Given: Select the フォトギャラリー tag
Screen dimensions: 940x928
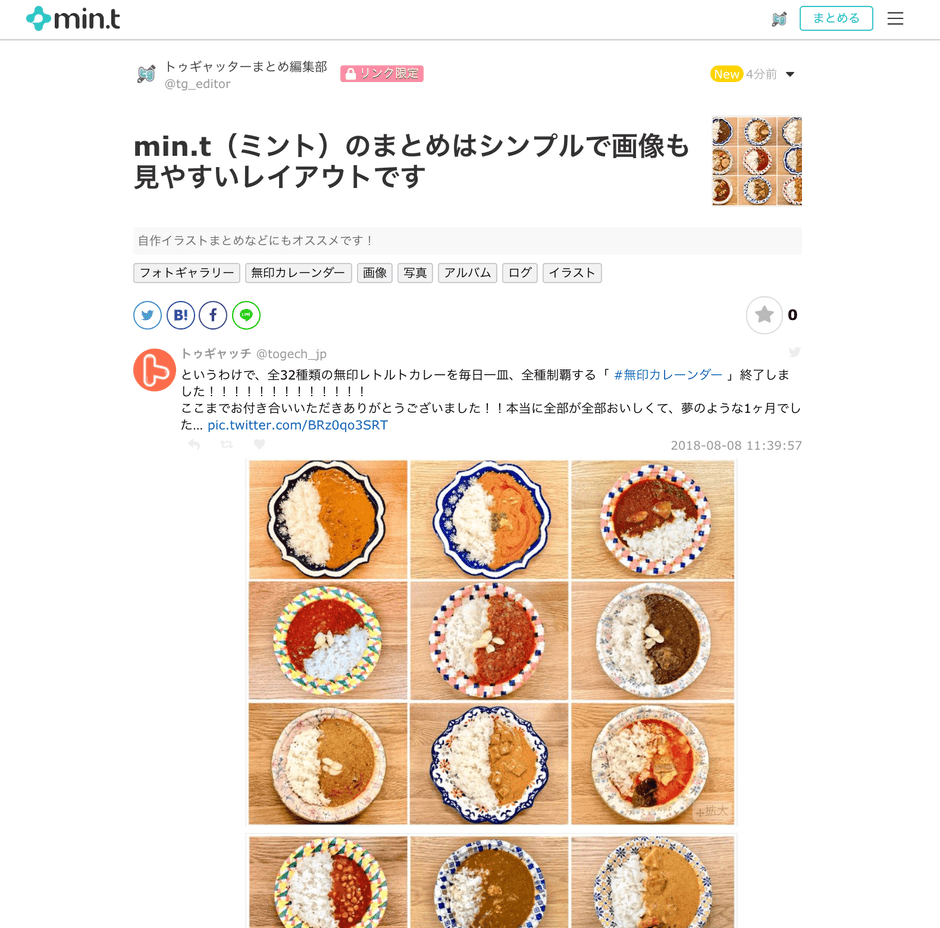Looking at the screenshot, I should coord(187,273).
